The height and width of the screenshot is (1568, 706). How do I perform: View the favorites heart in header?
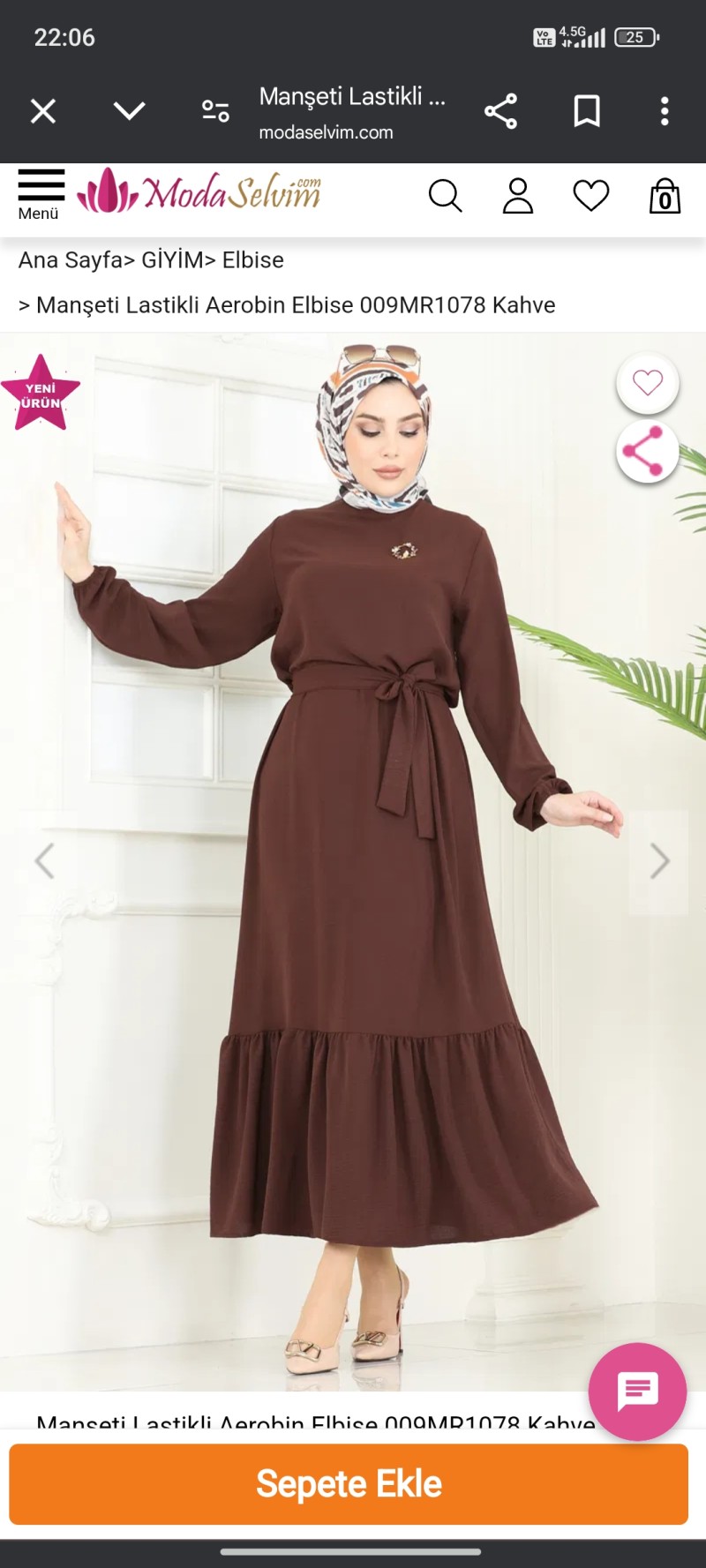[591, 196]
